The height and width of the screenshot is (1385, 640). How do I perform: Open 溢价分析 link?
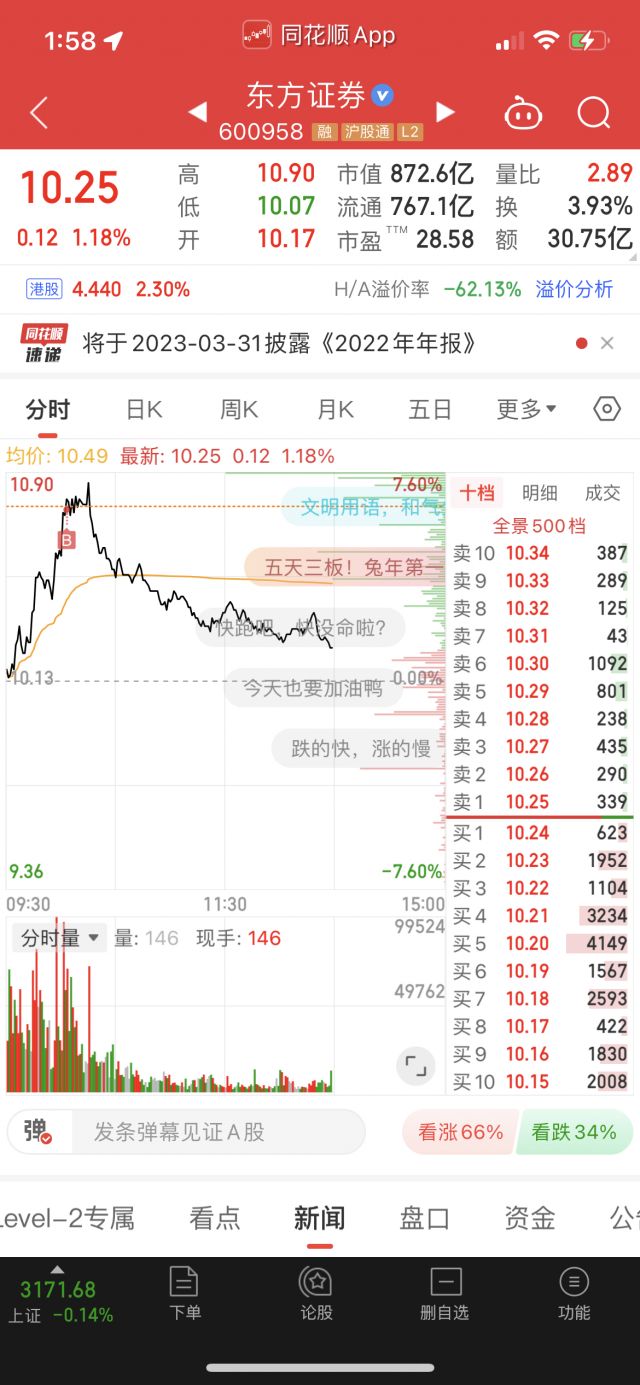pos(574,289)
